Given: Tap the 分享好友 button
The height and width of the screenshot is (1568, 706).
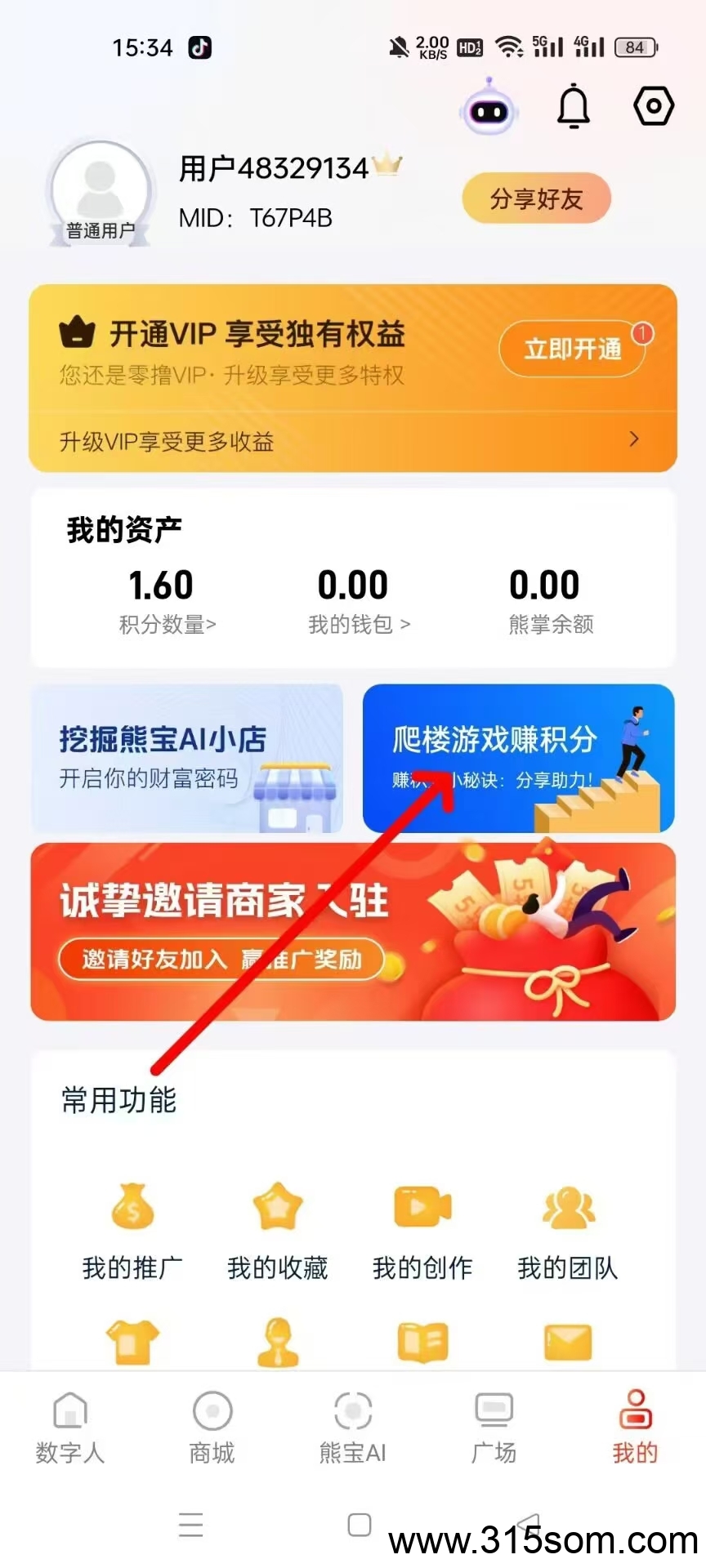Looking at the screenshot, I should pyautogui.click(x=536, y=198).
